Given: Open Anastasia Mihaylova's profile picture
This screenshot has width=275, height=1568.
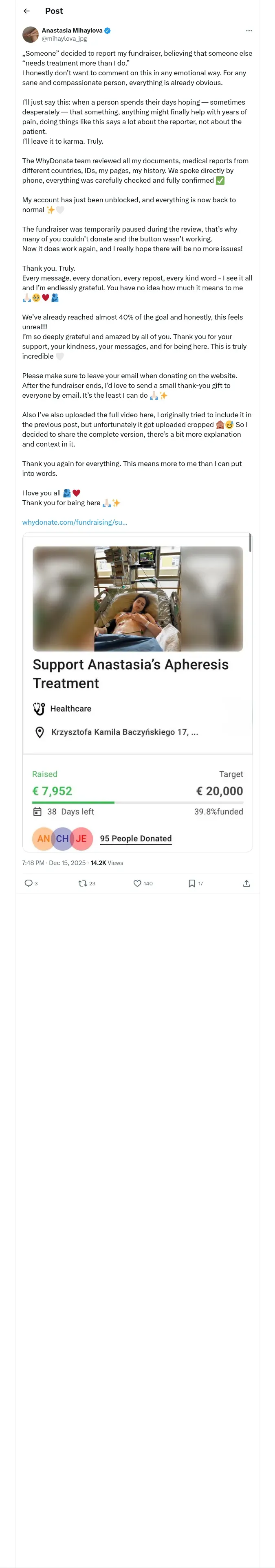Looking at the screenshot, I should click(31, 34).
